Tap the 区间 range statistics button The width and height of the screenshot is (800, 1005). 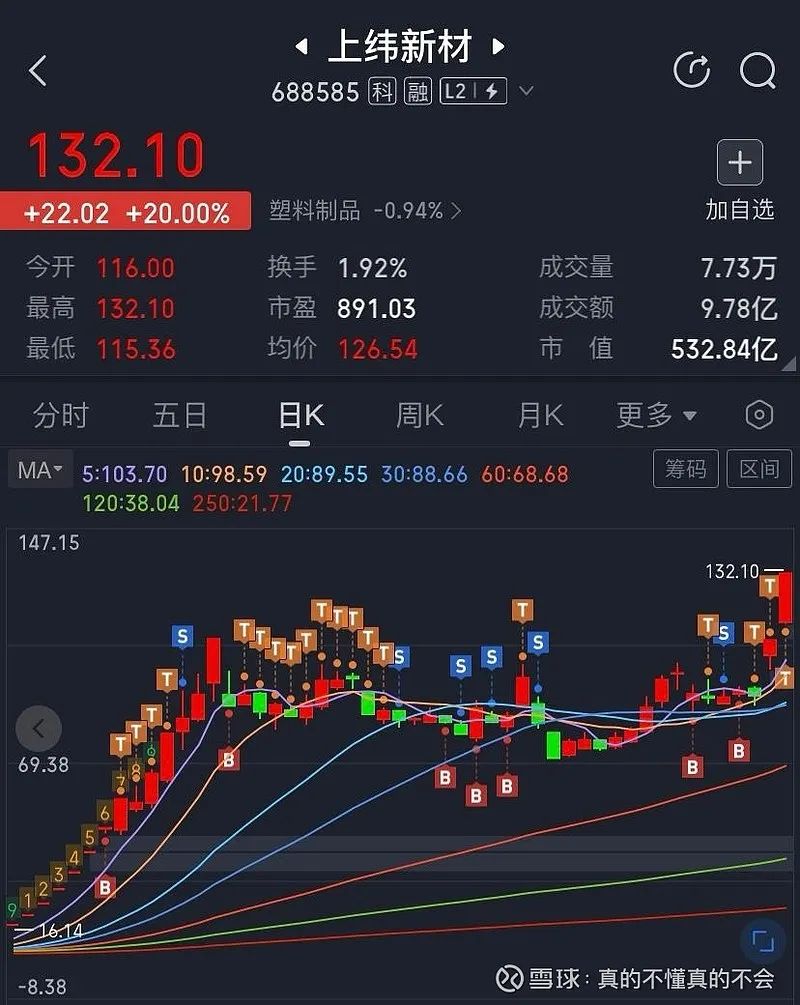tap(759, 469)
